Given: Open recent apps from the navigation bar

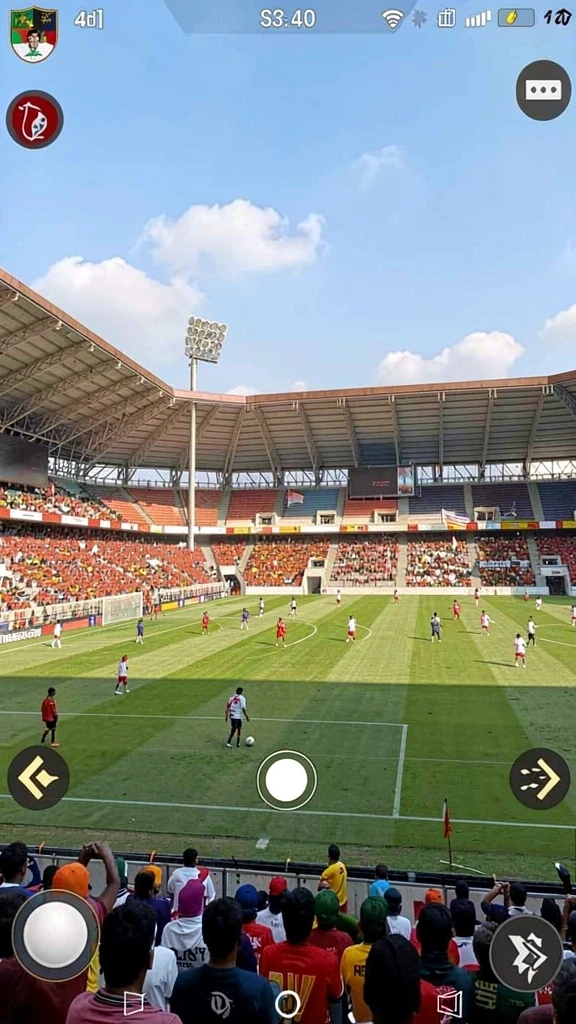Looking at the screenshot, I should point(133,1004).
